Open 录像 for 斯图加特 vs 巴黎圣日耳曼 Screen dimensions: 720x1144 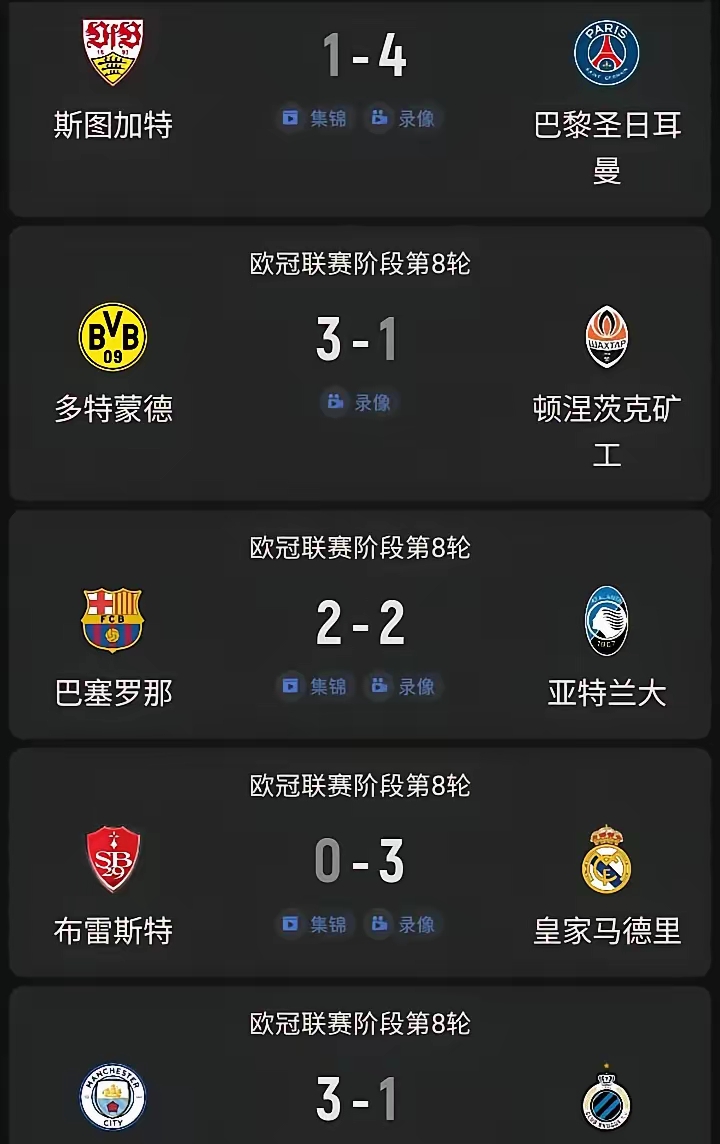[x=403, y=118]
